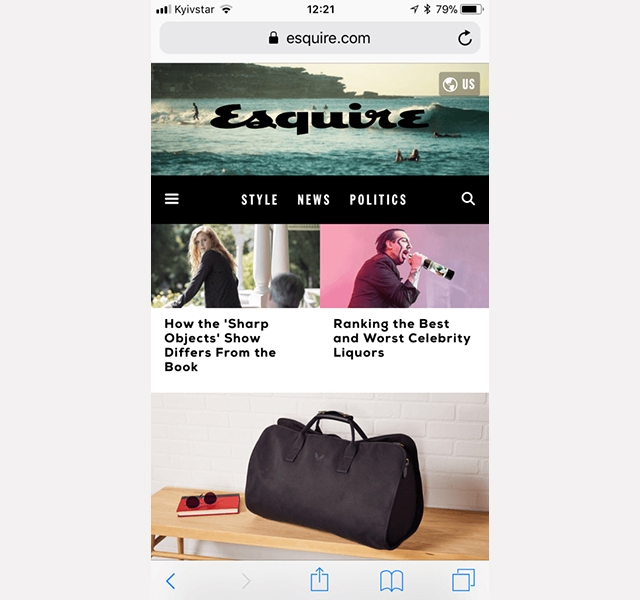The width and height of the screenshot is (640, 600).
Task: Show all open tabs
Action: tap(463, 580)
